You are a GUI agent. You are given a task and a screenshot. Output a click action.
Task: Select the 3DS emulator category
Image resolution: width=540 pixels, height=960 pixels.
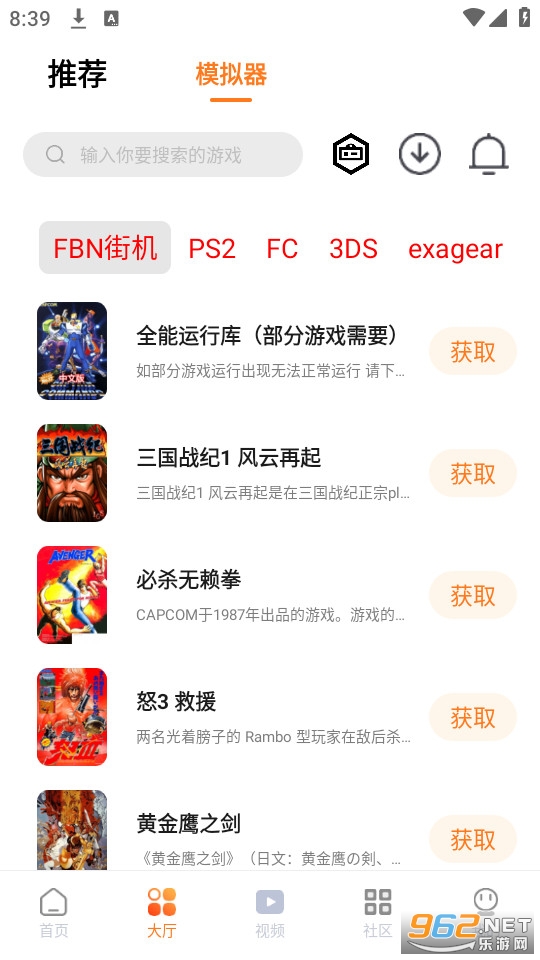[x=353, y=249]
